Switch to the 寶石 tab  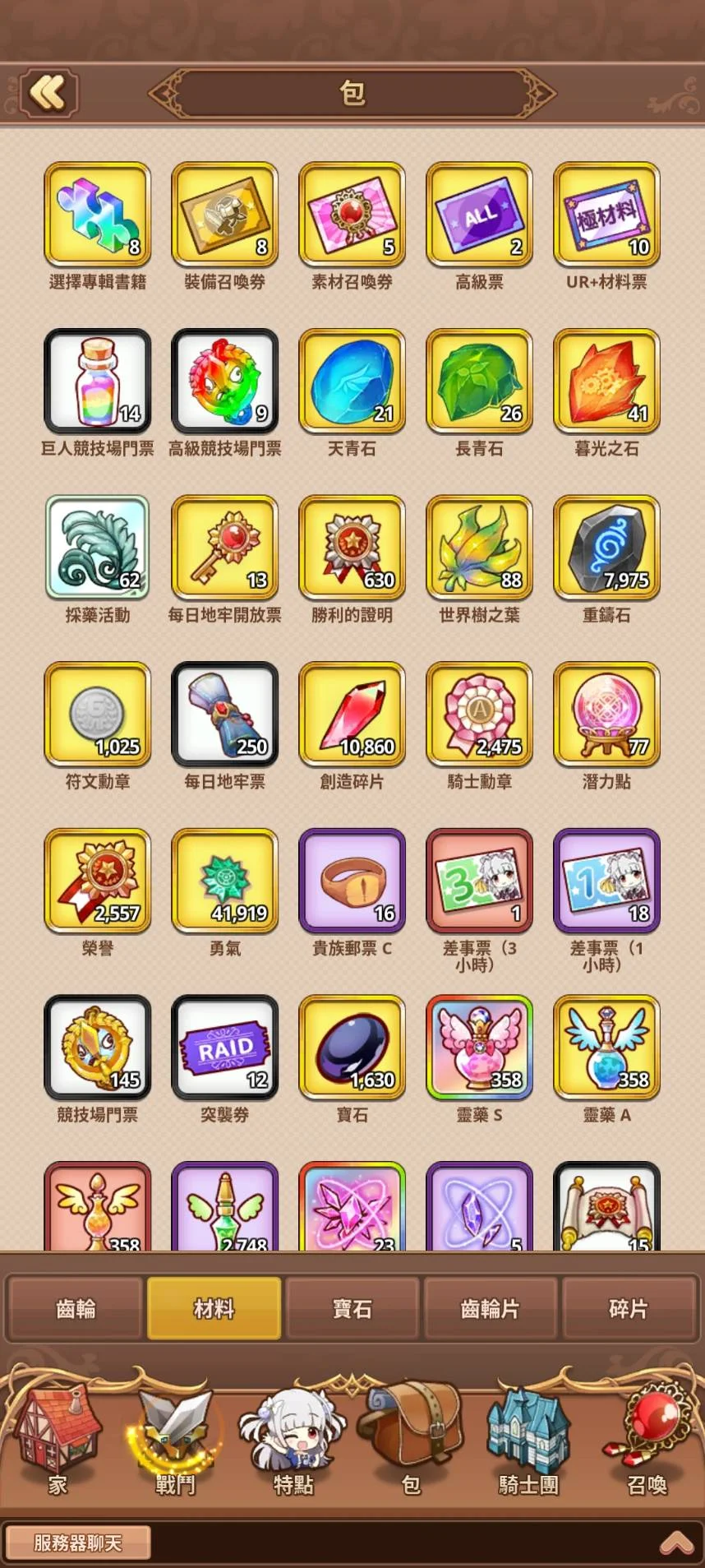[352, 1308]
